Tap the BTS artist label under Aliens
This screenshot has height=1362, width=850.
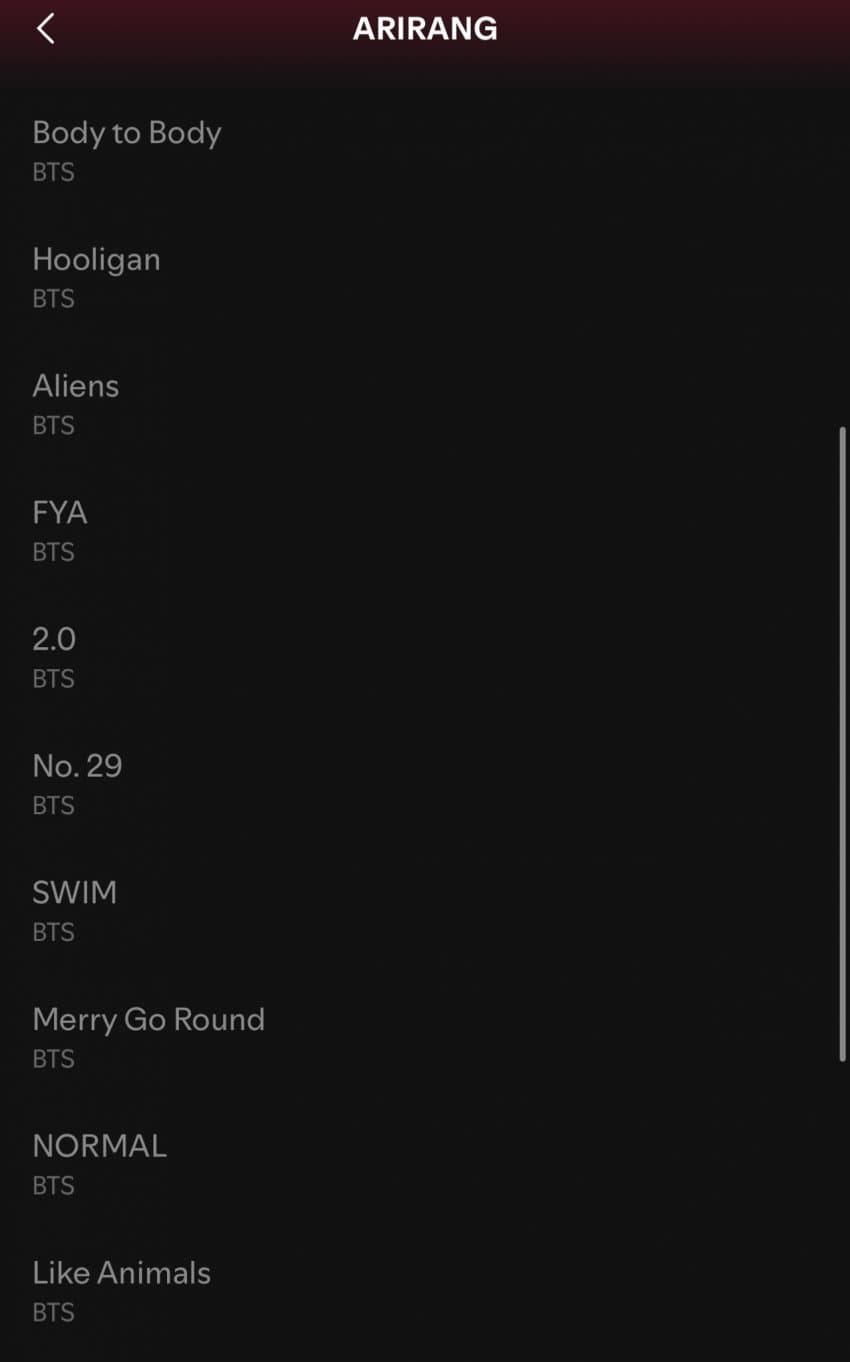click(53, 425)
